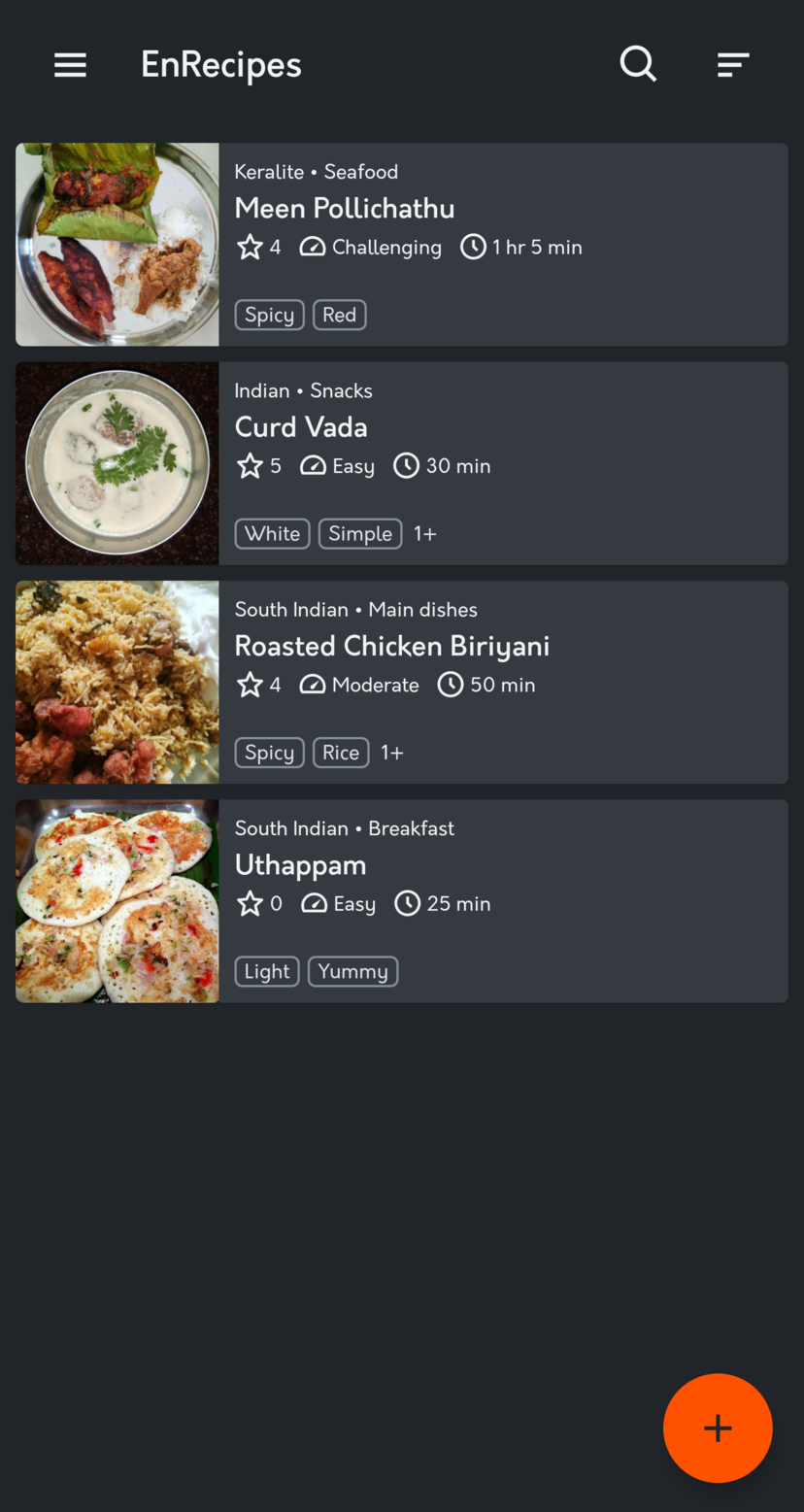View the Roasted Chicken Biriyani recipe
Screen dimensions: 804x1512
[401, 683]
